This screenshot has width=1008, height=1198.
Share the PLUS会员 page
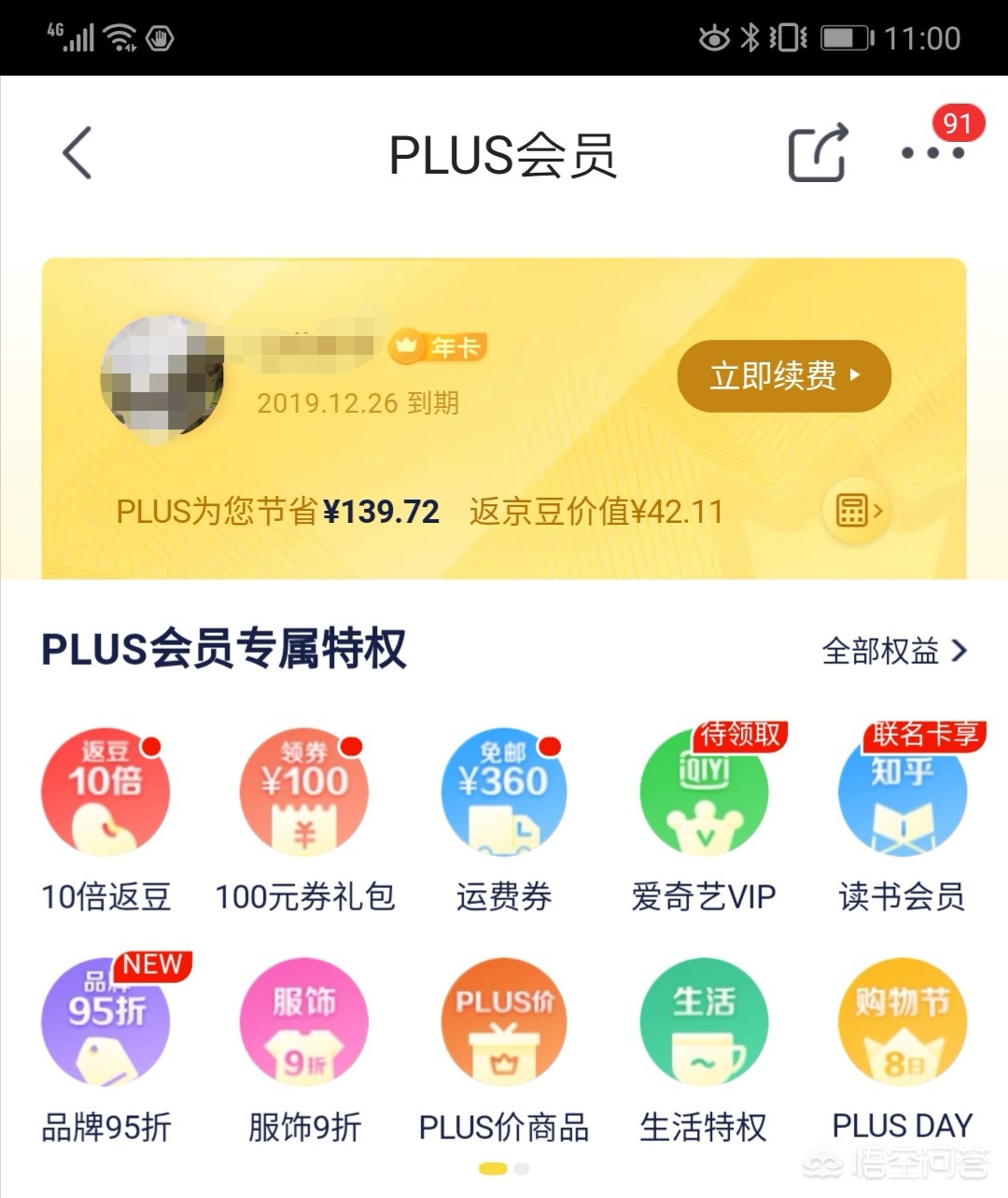(818, 153)
